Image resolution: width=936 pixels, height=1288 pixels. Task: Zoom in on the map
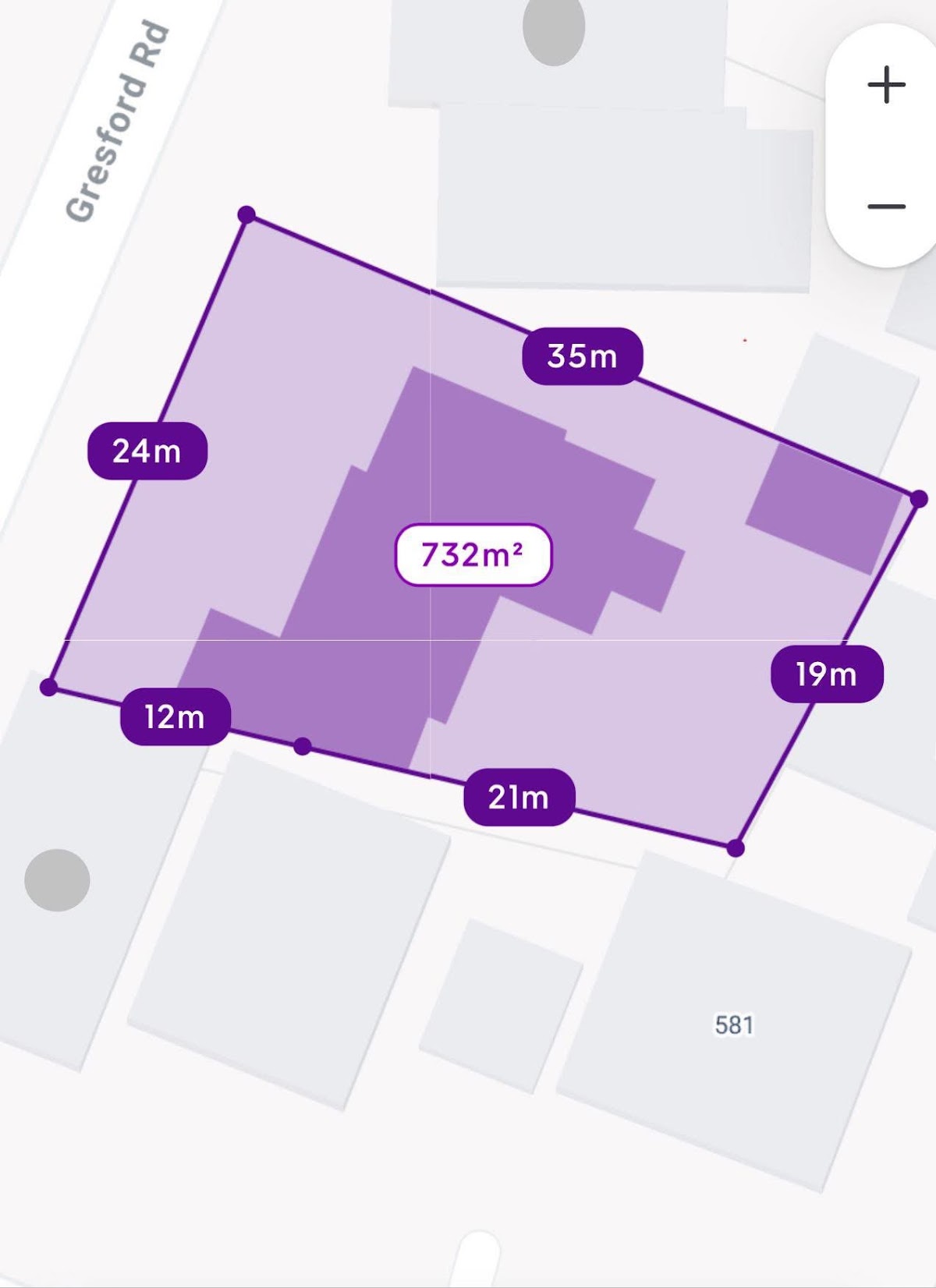(x=886, y=84)
